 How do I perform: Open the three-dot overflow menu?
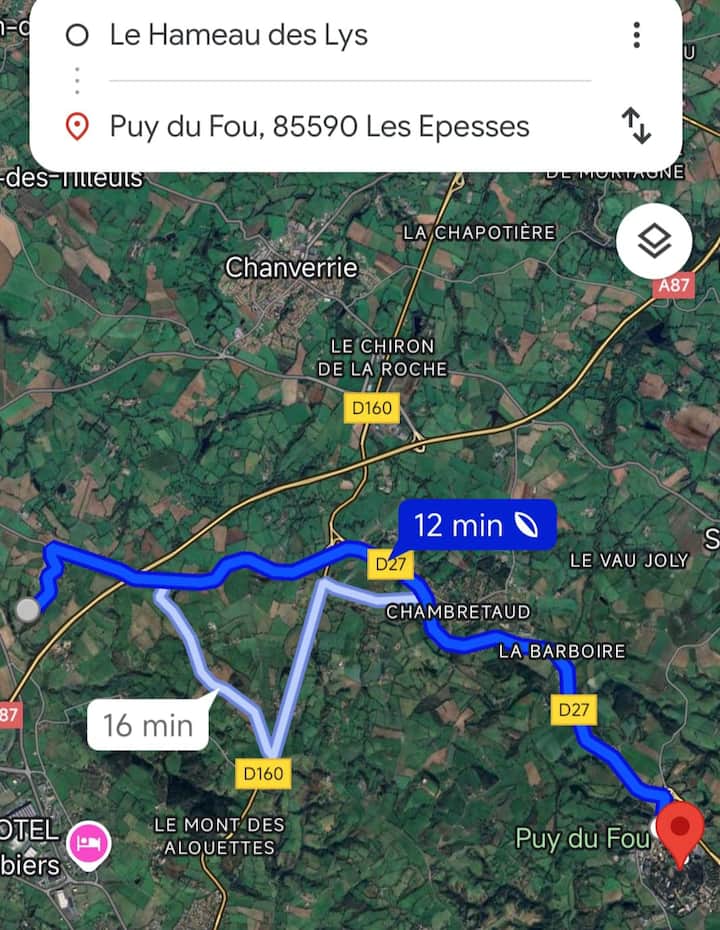(636, 36)
